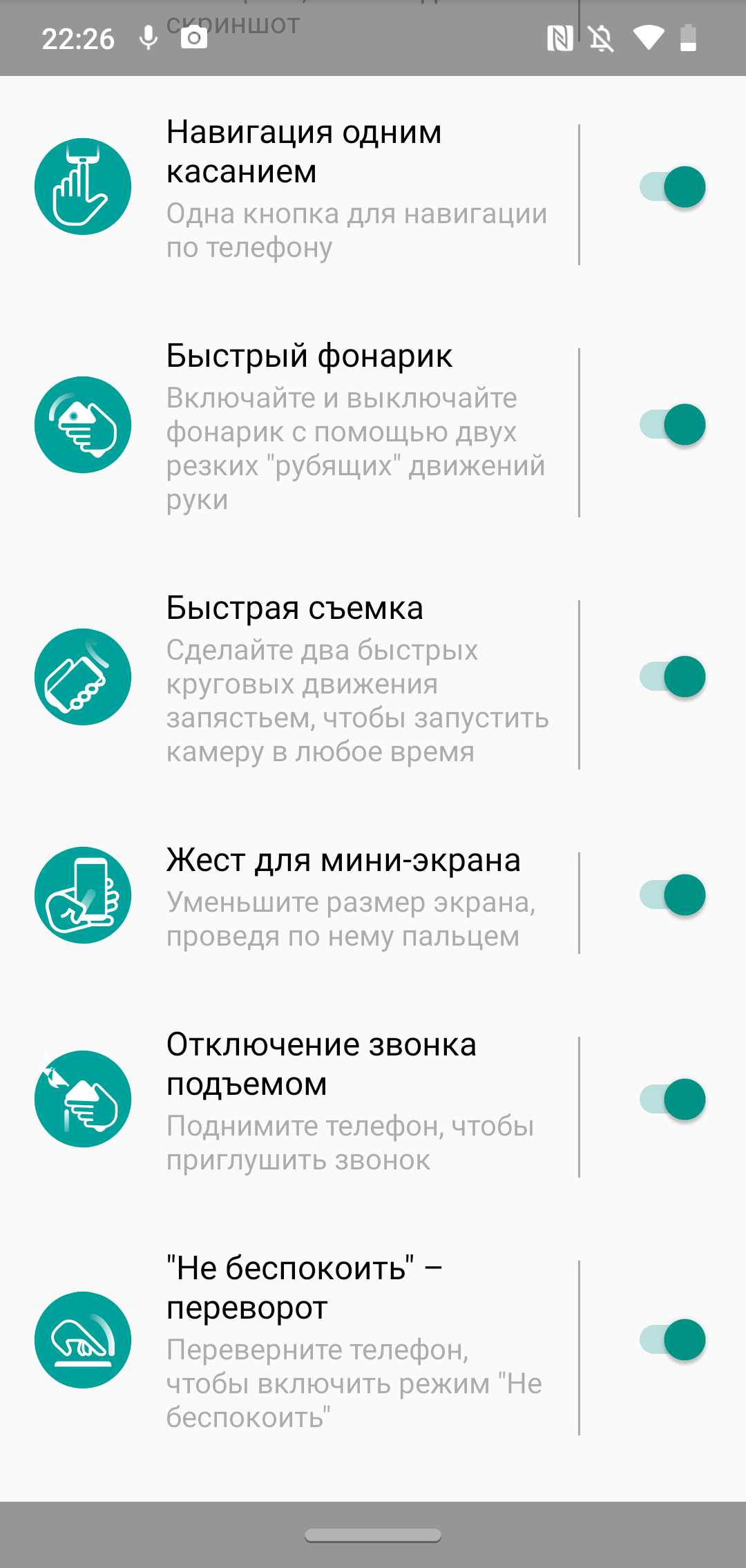Toggle off the «Быстрая съемка» switch
The height and width of the screenshot is (1568, 746).
(673, 677)
